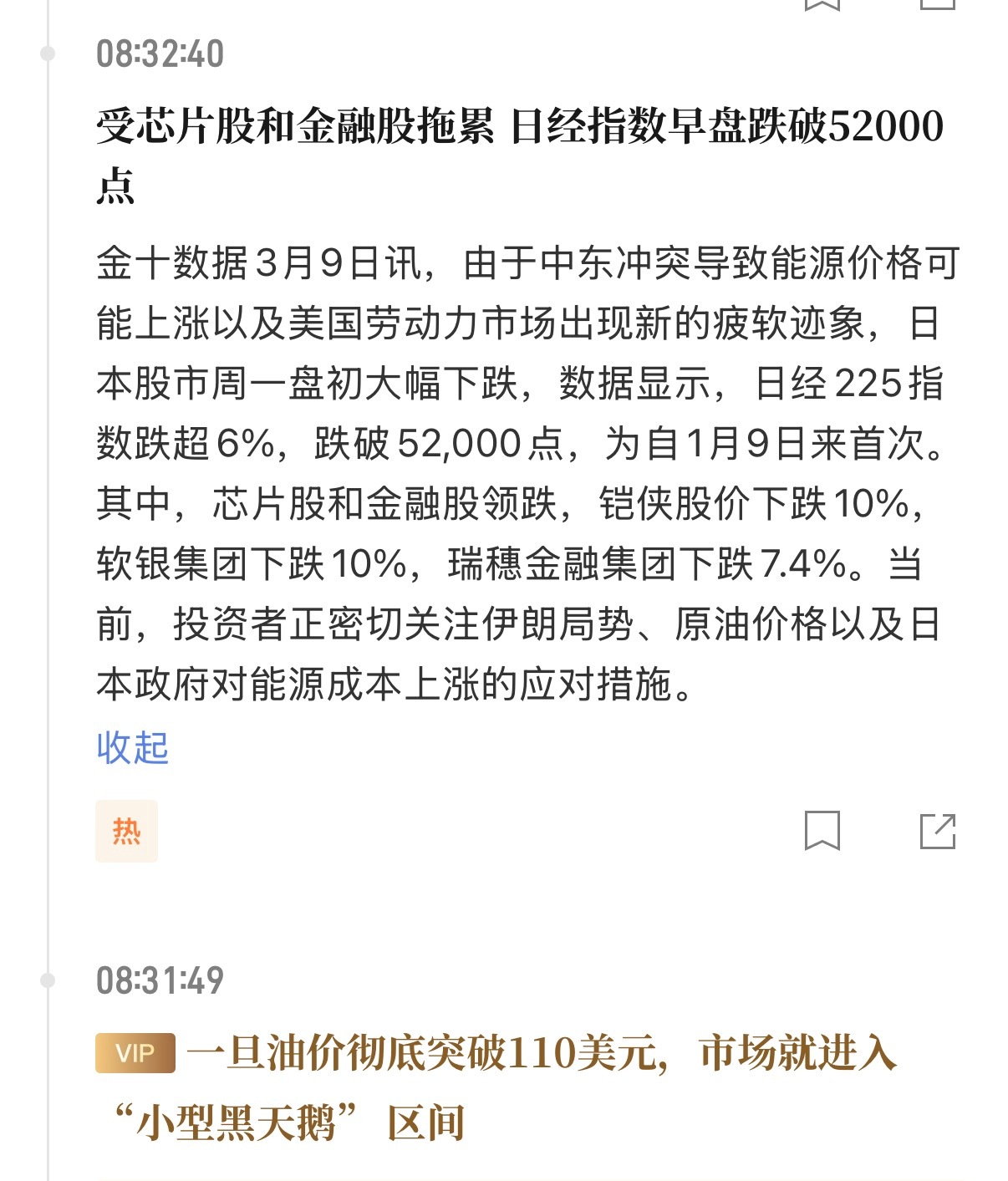
Task: Open the 小型黑天鹅 oil price article
Action: coord(501,1087)
